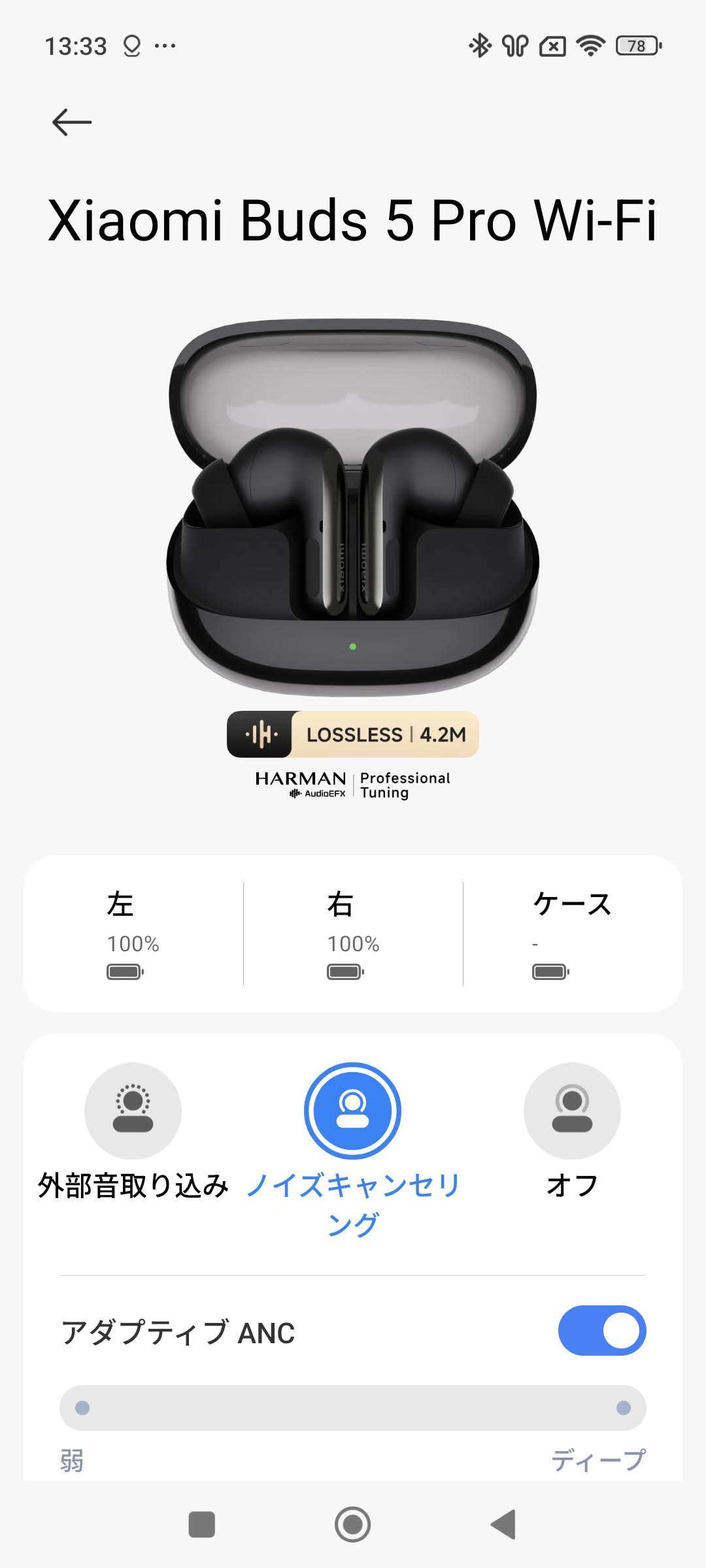Go back using the top arrow

click(72, 122)
